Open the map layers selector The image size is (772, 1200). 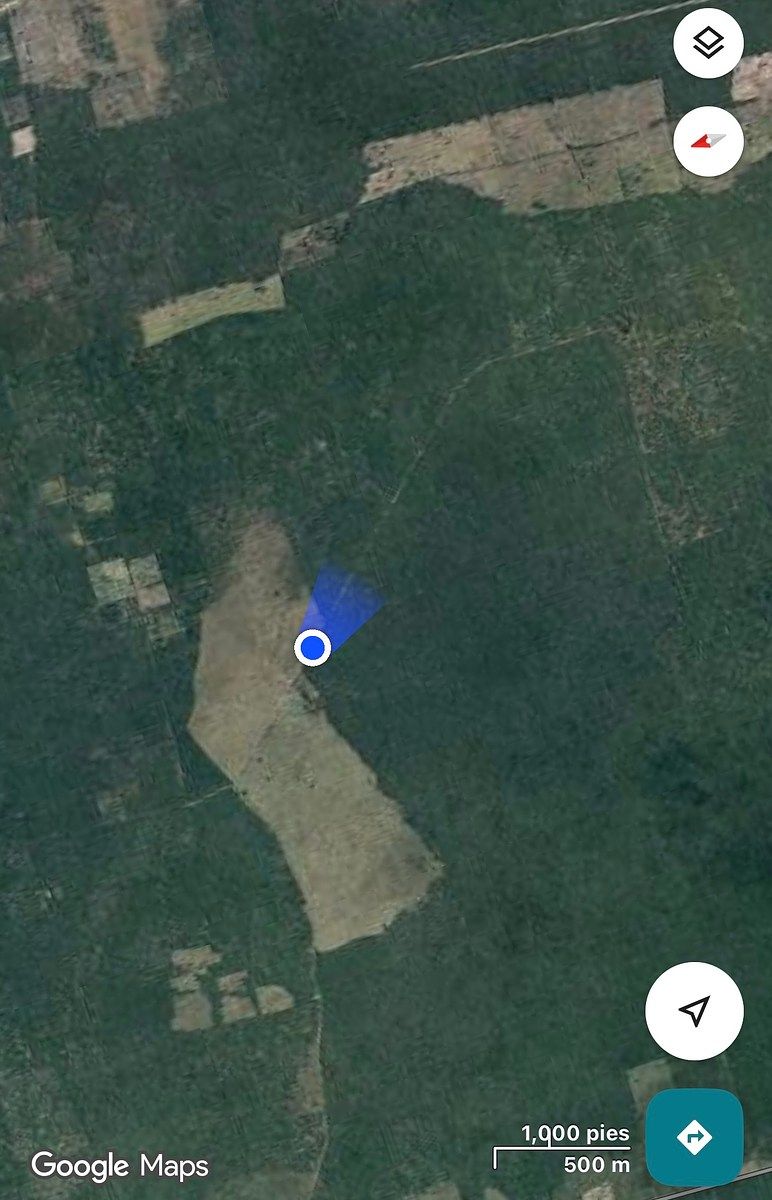[x=708, y=43]
